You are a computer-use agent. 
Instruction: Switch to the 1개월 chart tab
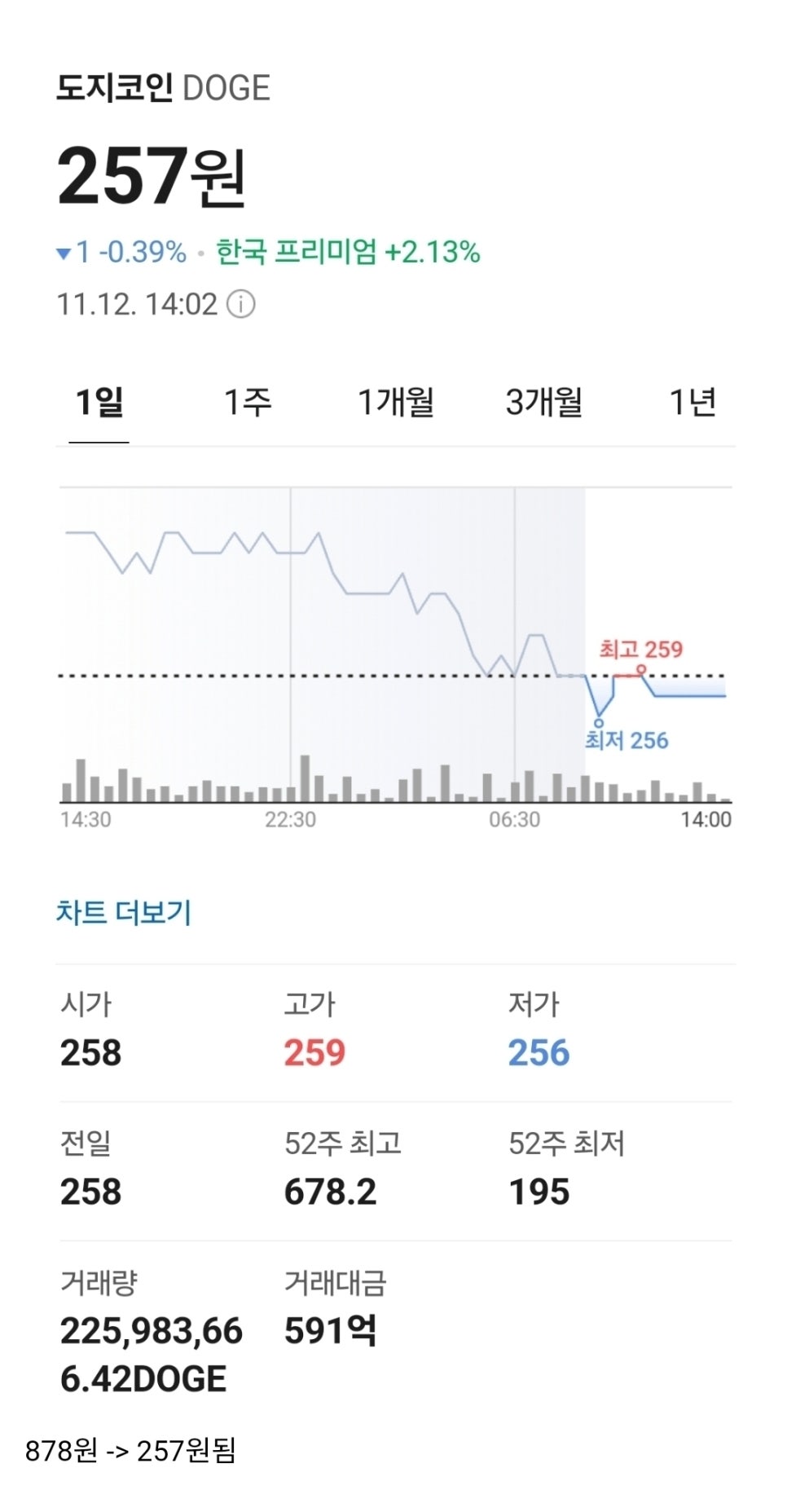396,403
